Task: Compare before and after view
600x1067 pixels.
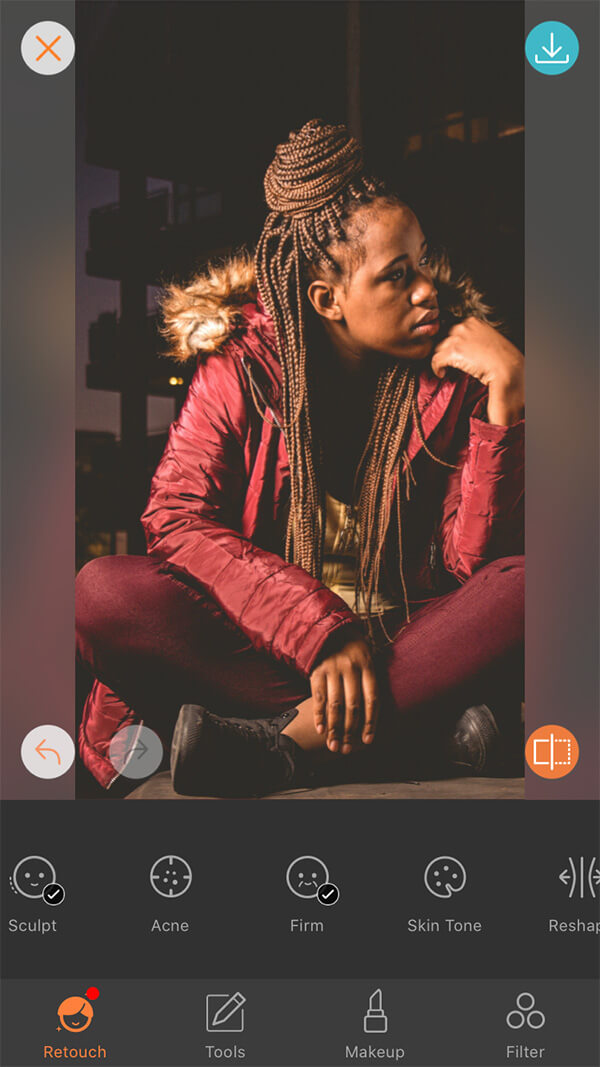Action: tap(552, 752)
